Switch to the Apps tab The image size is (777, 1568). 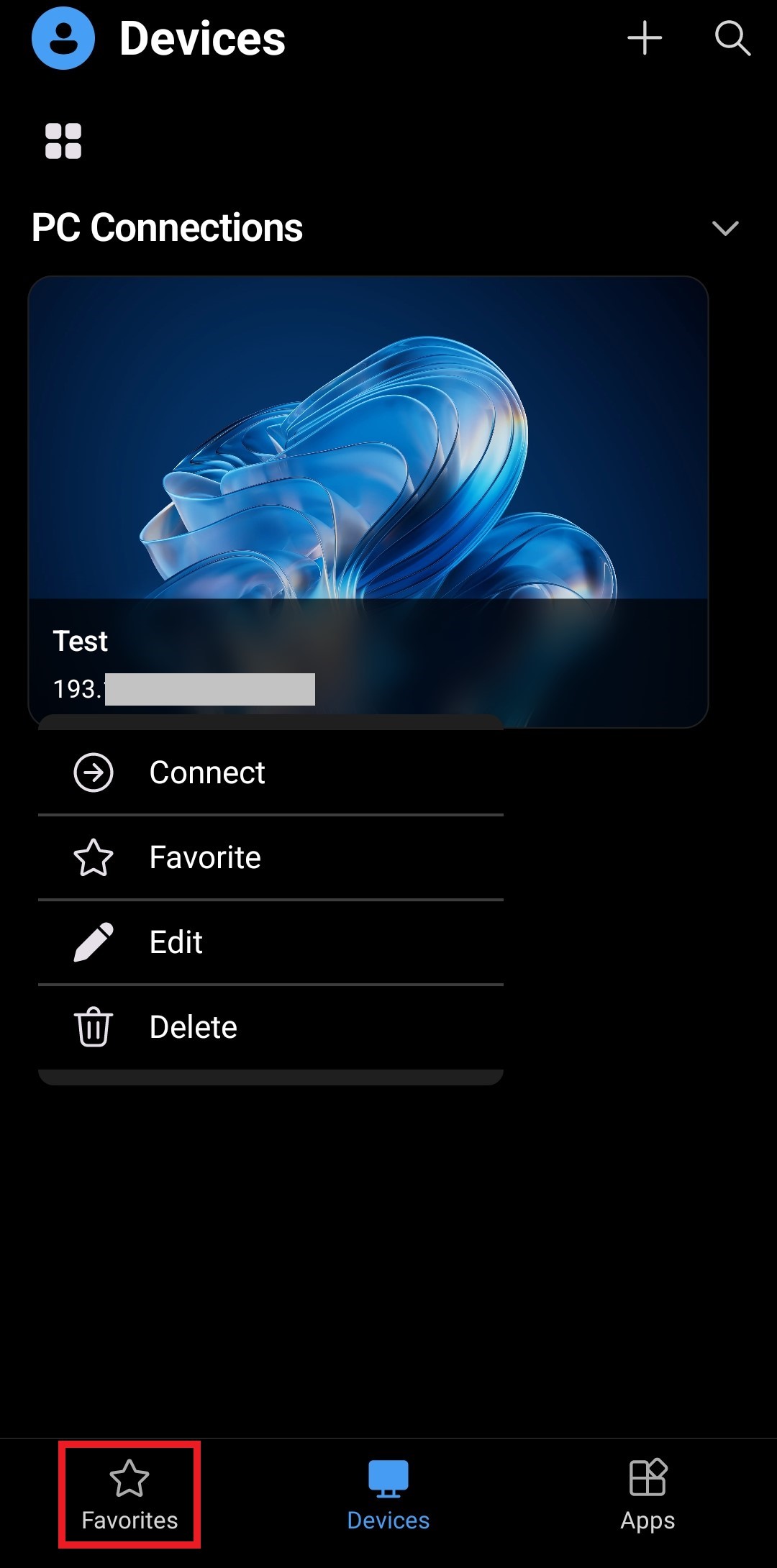pos(647,1495)
